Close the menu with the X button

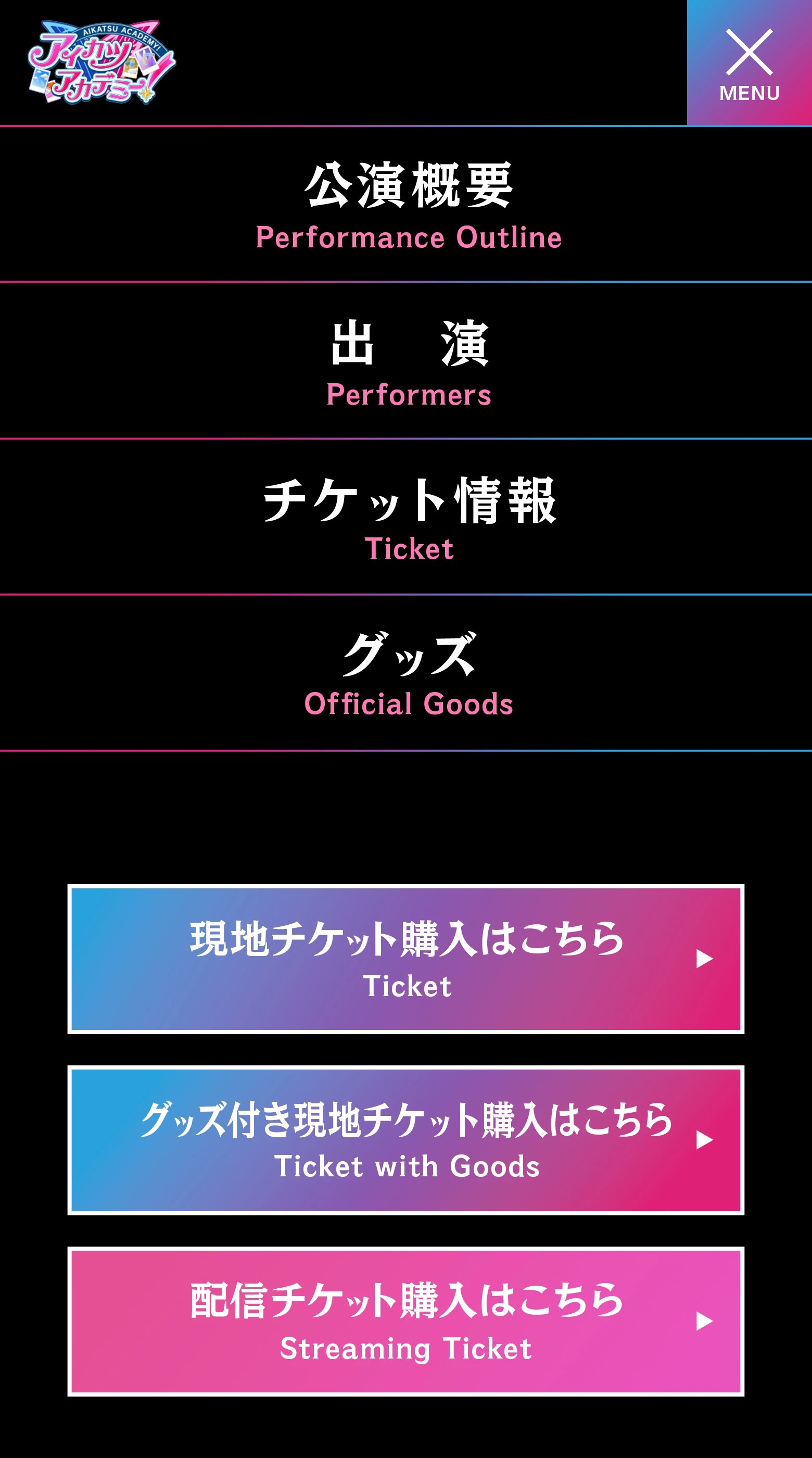(749, 62)
